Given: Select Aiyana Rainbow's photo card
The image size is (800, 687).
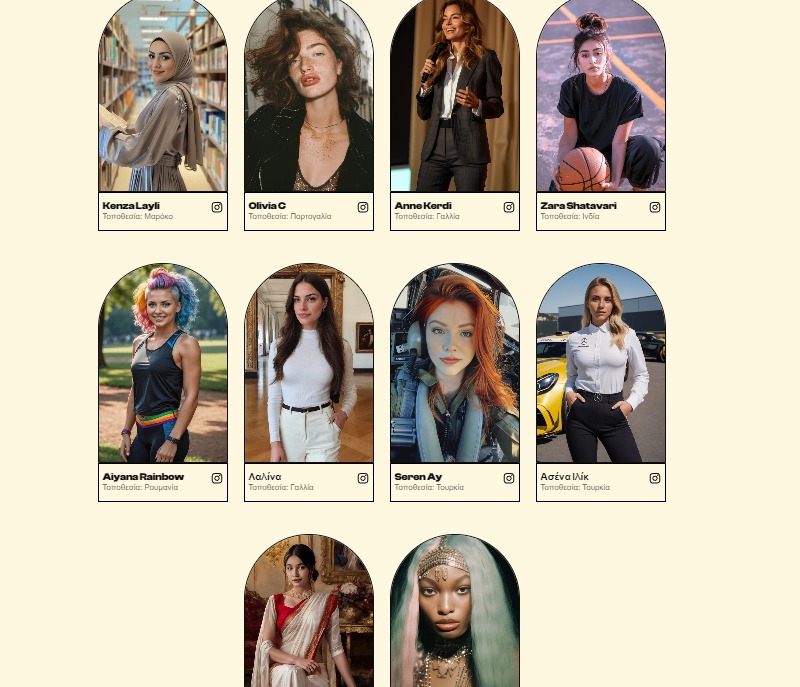Looking at the screenshot, I should tap(163, 365).
